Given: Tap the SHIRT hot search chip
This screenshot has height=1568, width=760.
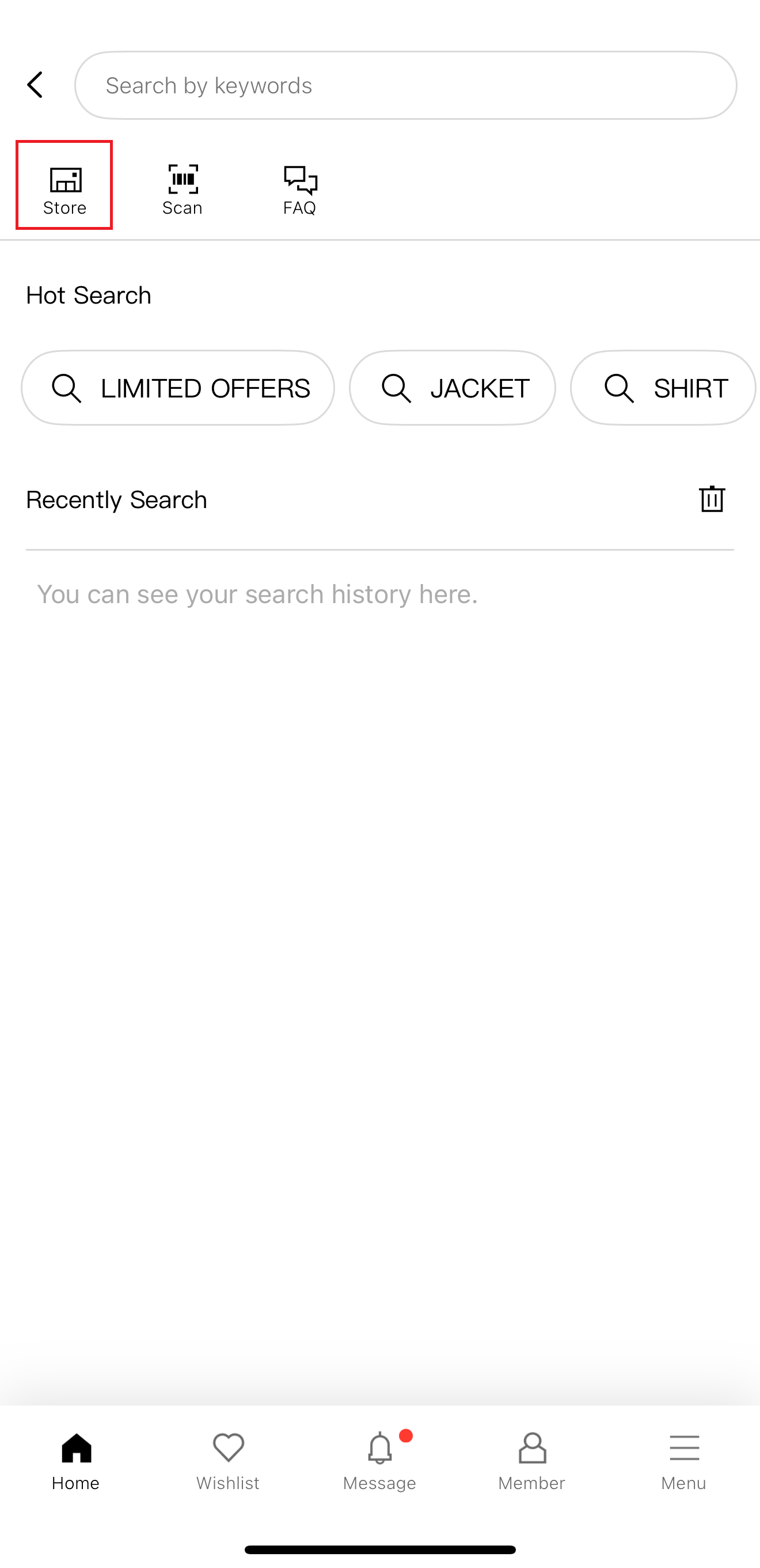Looking at the screenshot, I should click(x=663, y=388).
